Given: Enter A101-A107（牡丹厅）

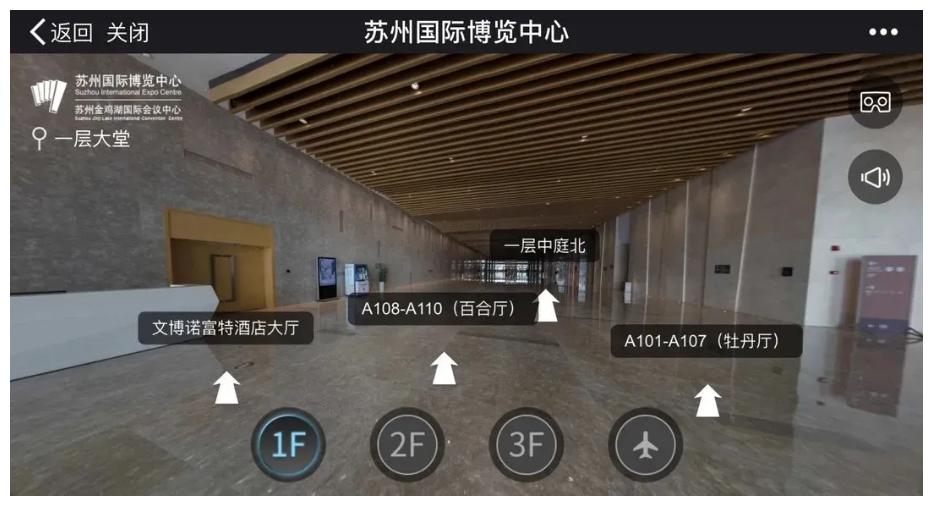Looking at the screenshot, I should tap(707, 341).
